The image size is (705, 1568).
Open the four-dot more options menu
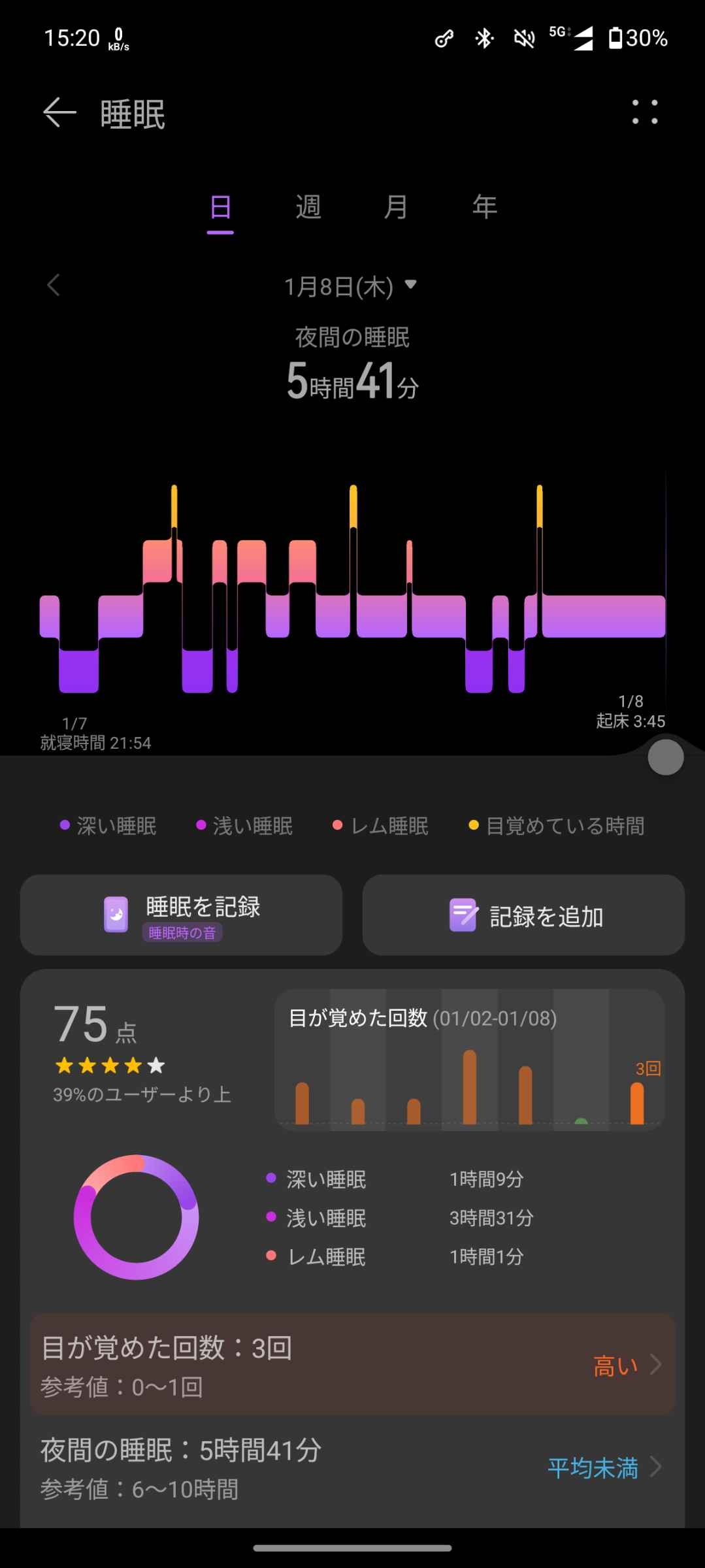(644, 112)
